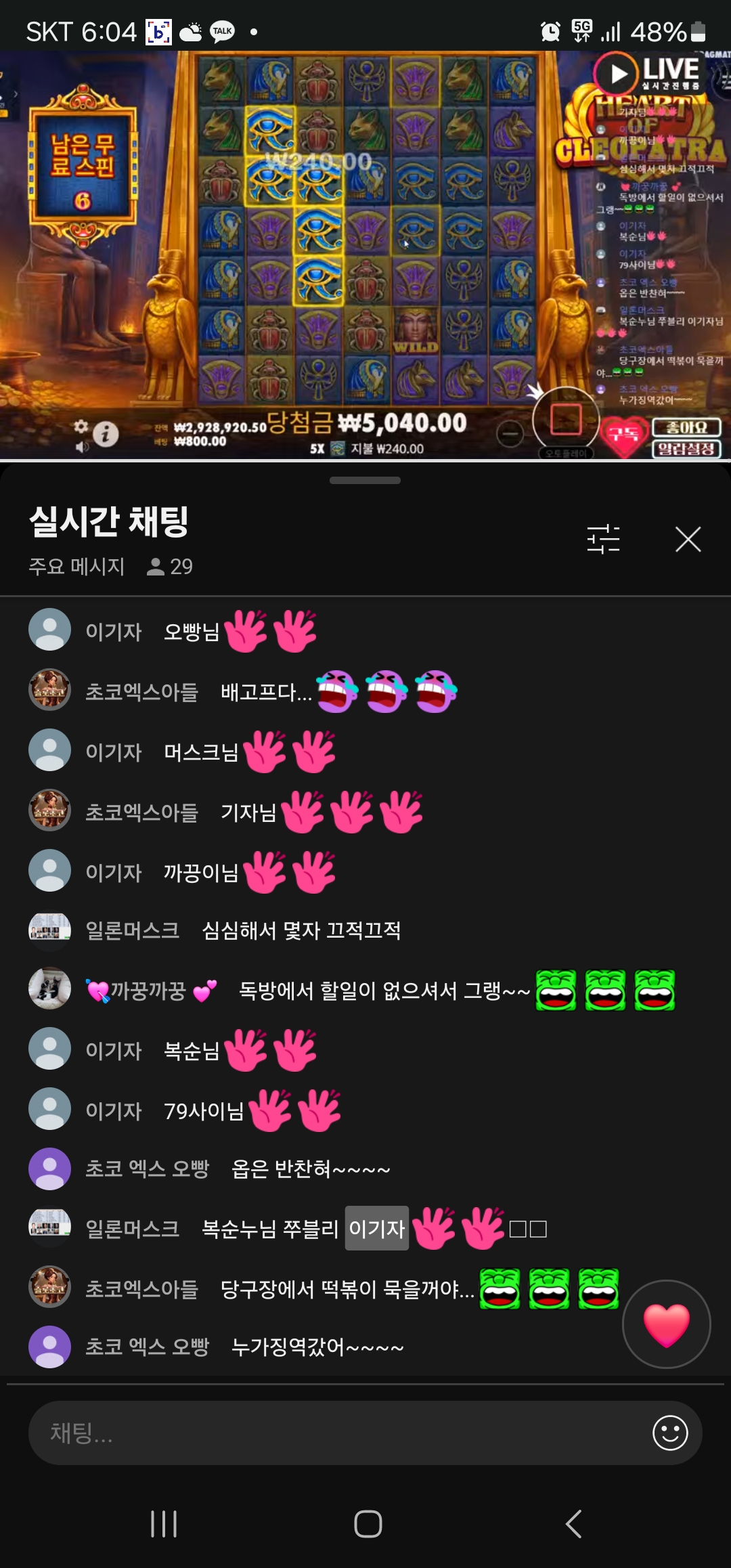Tap the 이기자 mention in 일론머스크's message

[x=377, y=1228]
